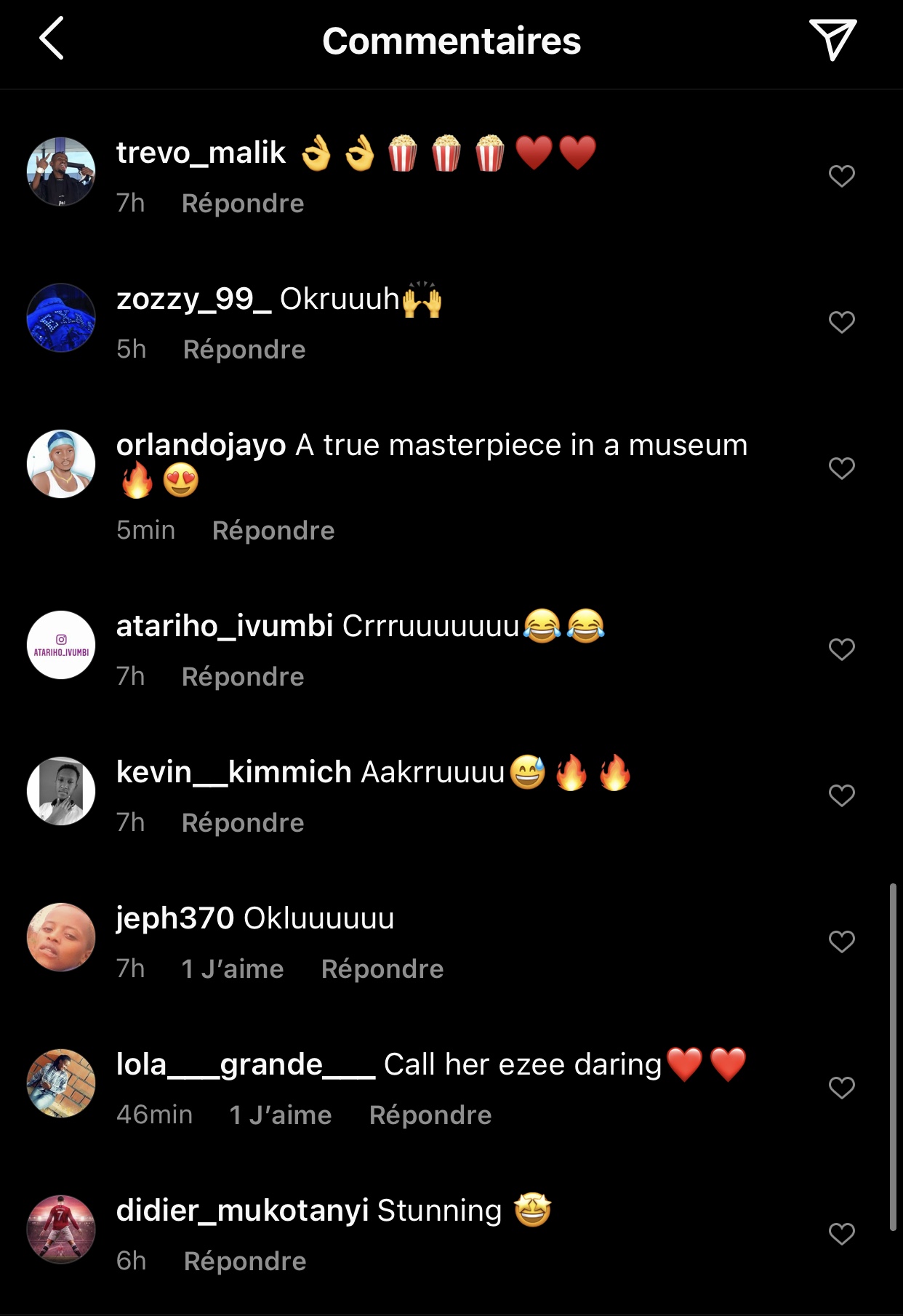This screenshot has height=1316, width=903.
Task: Open atariho_ivumbi's profile picture
Action: 61,645
